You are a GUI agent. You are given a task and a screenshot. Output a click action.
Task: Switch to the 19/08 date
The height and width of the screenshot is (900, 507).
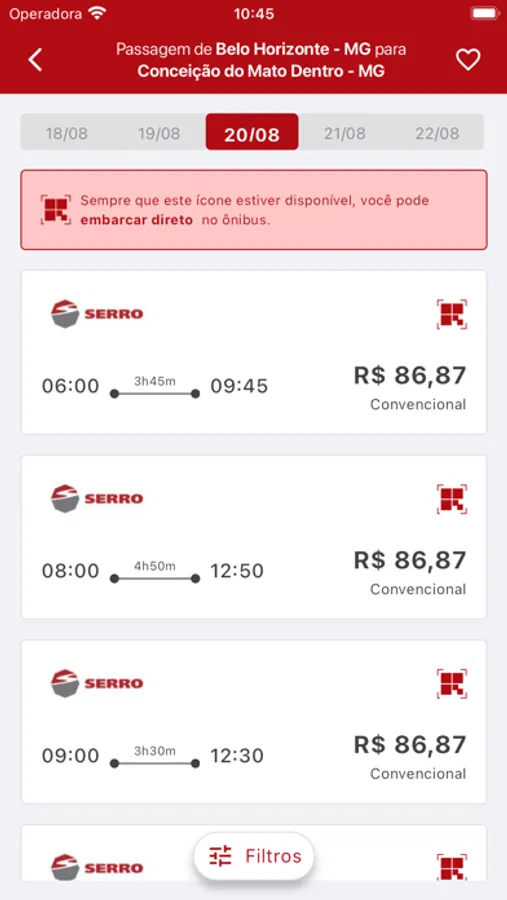coord(159,133)
